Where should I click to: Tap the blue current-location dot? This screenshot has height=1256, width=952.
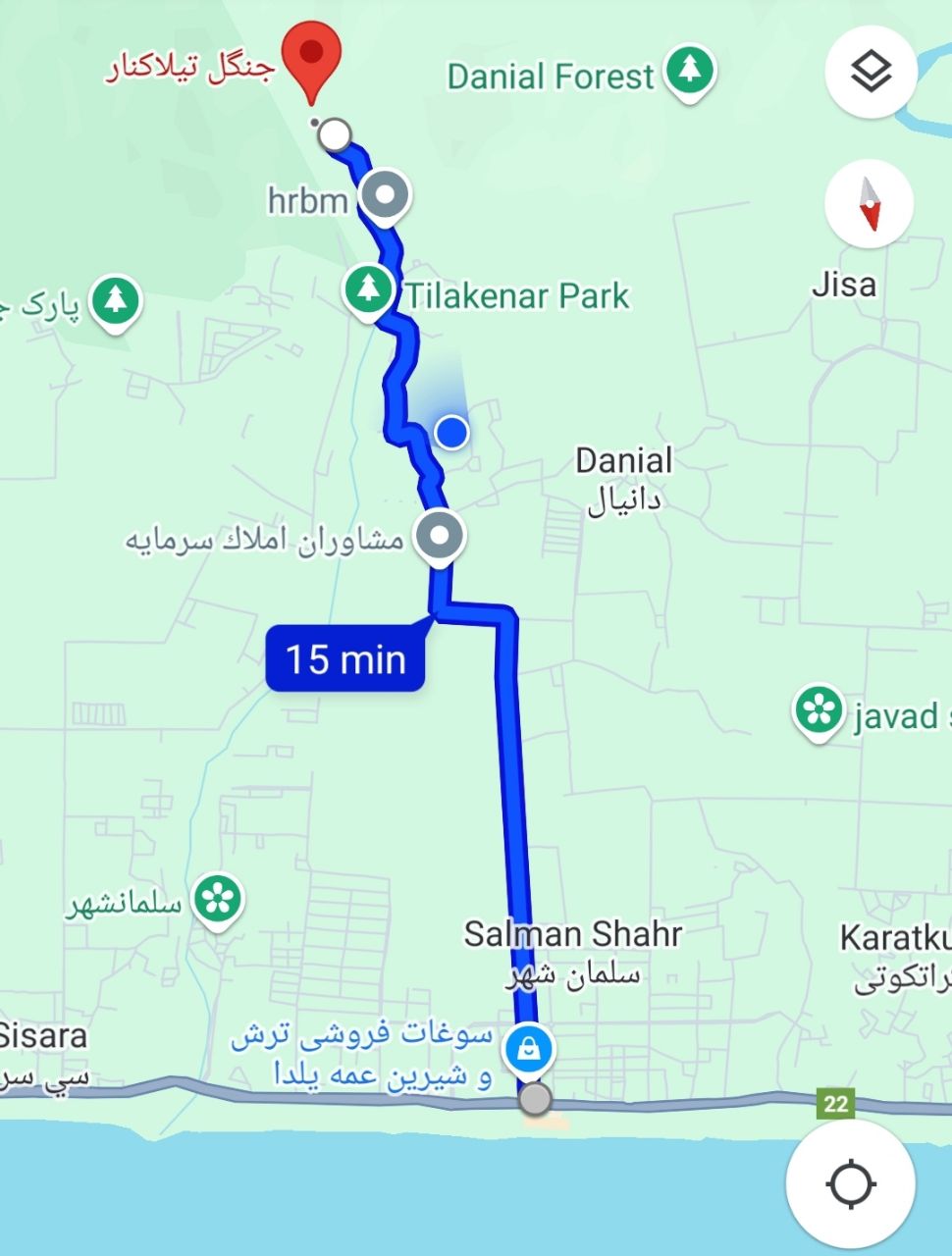click(x=451, y=432)
